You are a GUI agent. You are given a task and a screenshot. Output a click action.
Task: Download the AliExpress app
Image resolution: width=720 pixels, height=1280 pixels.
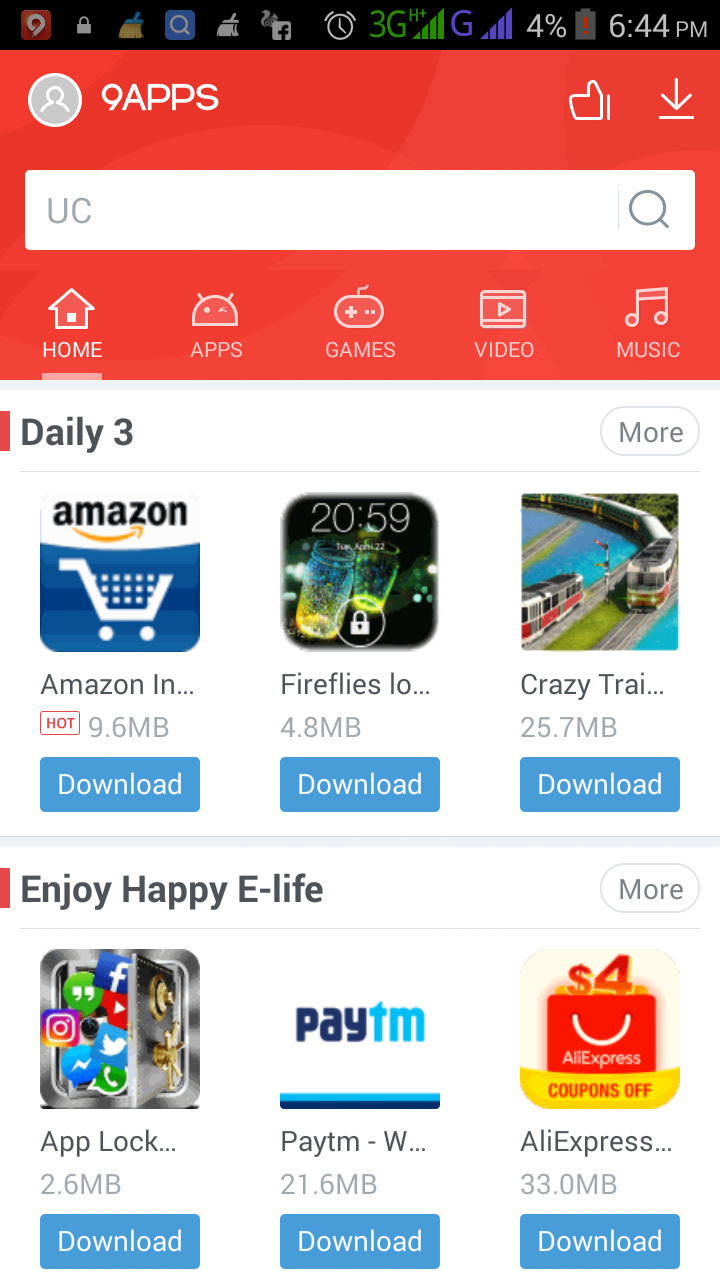[600, 1241]
